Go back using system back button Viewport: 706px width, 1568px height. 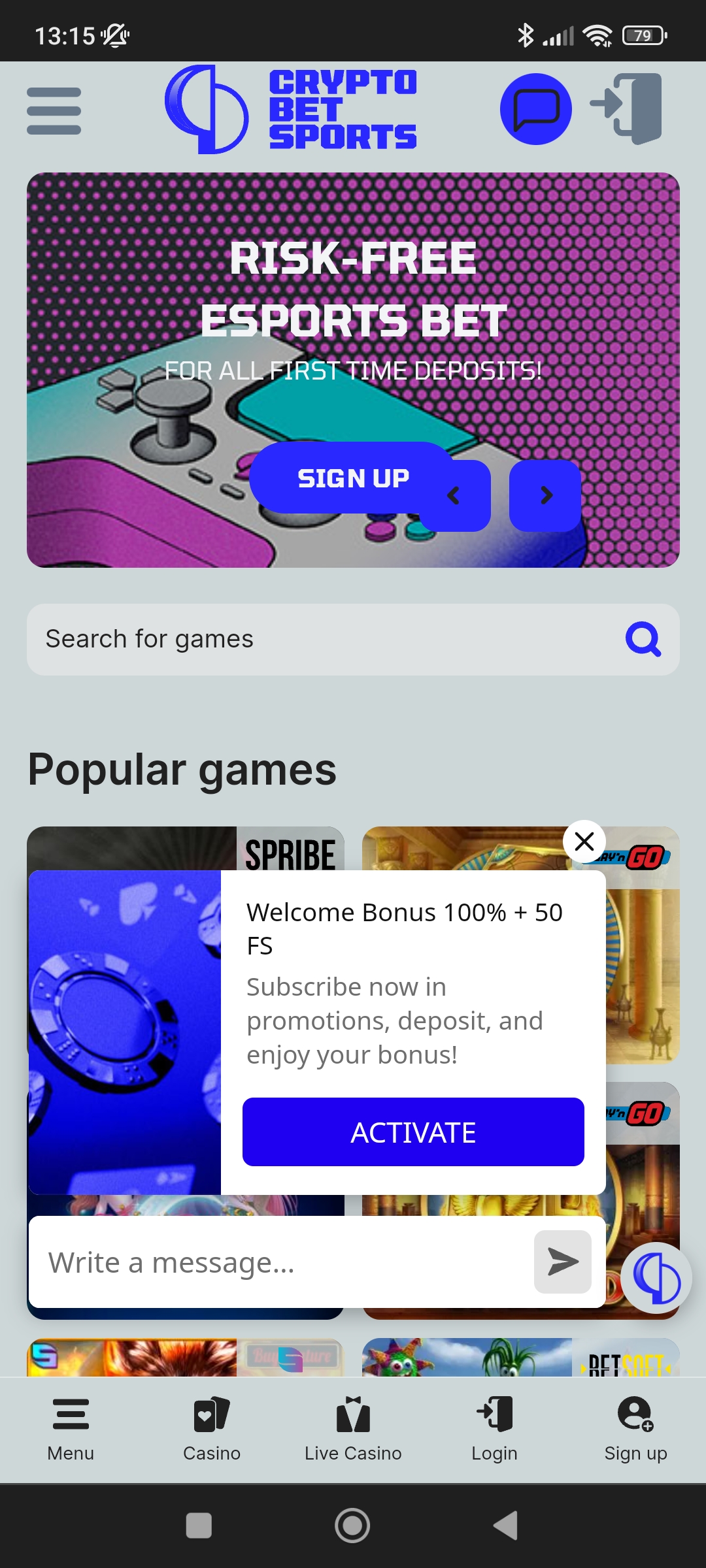pos(505,1526)
